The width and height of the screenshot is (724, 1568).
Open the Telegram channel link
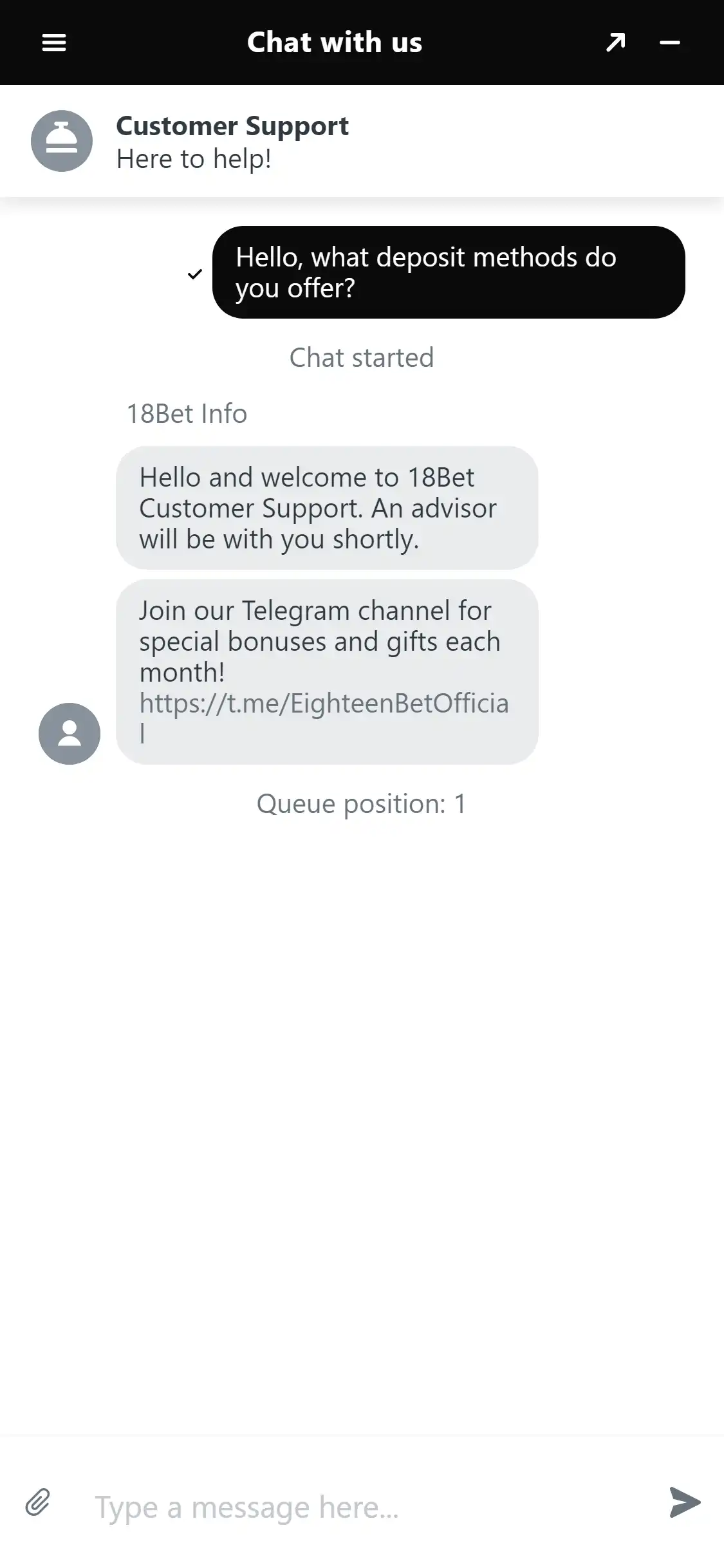(x=324, y=704)
